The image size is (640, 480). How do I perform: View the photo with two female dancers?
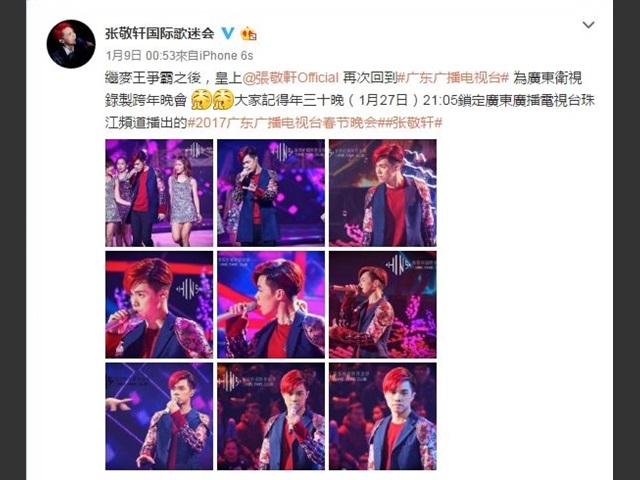(159, 193)
